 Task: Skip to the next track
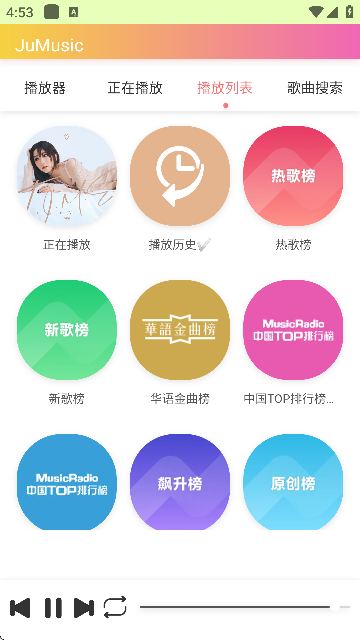(x=84, y=608)
